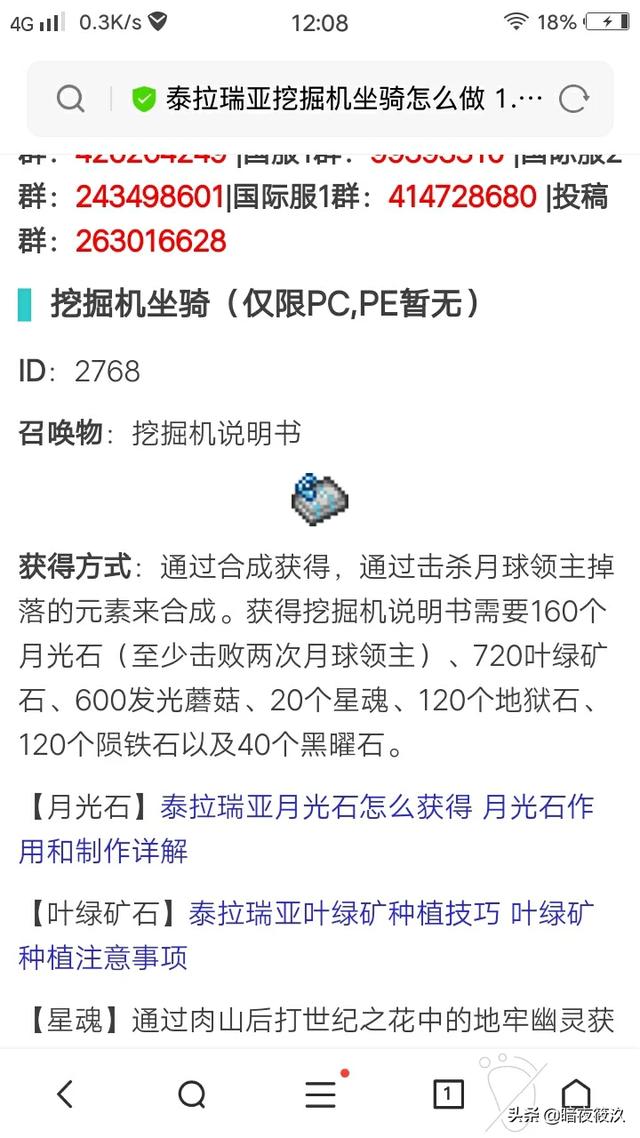Go back to the previous page
This screenshot has width=640, height=1138.
click(65, 1094)
